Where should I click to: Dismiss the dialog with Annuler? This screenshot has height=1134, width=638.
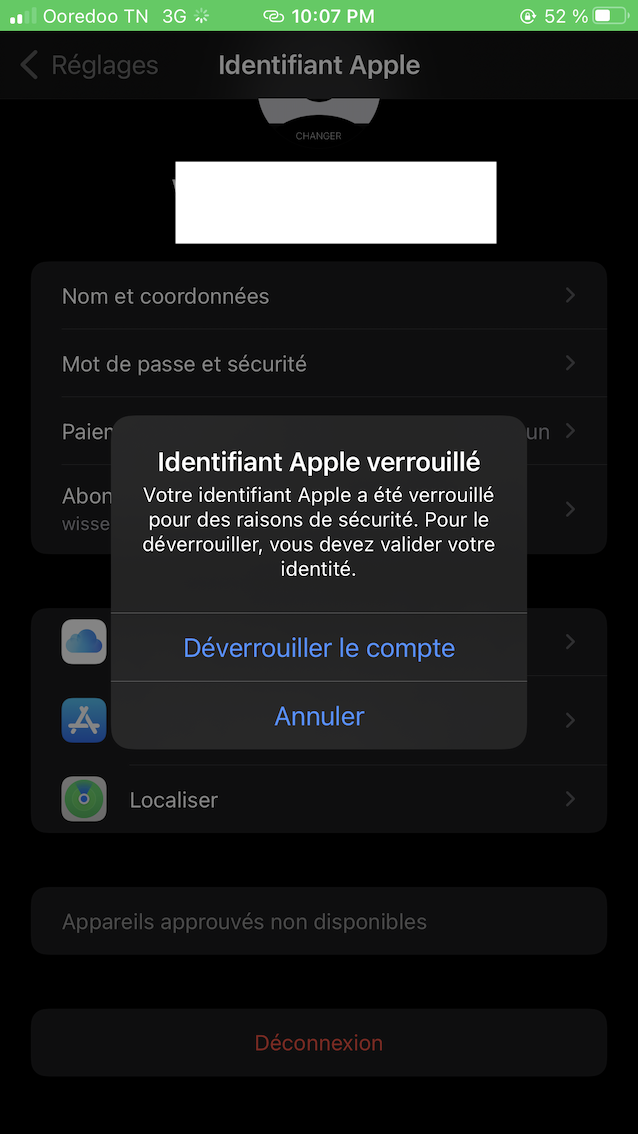point(319,716)
